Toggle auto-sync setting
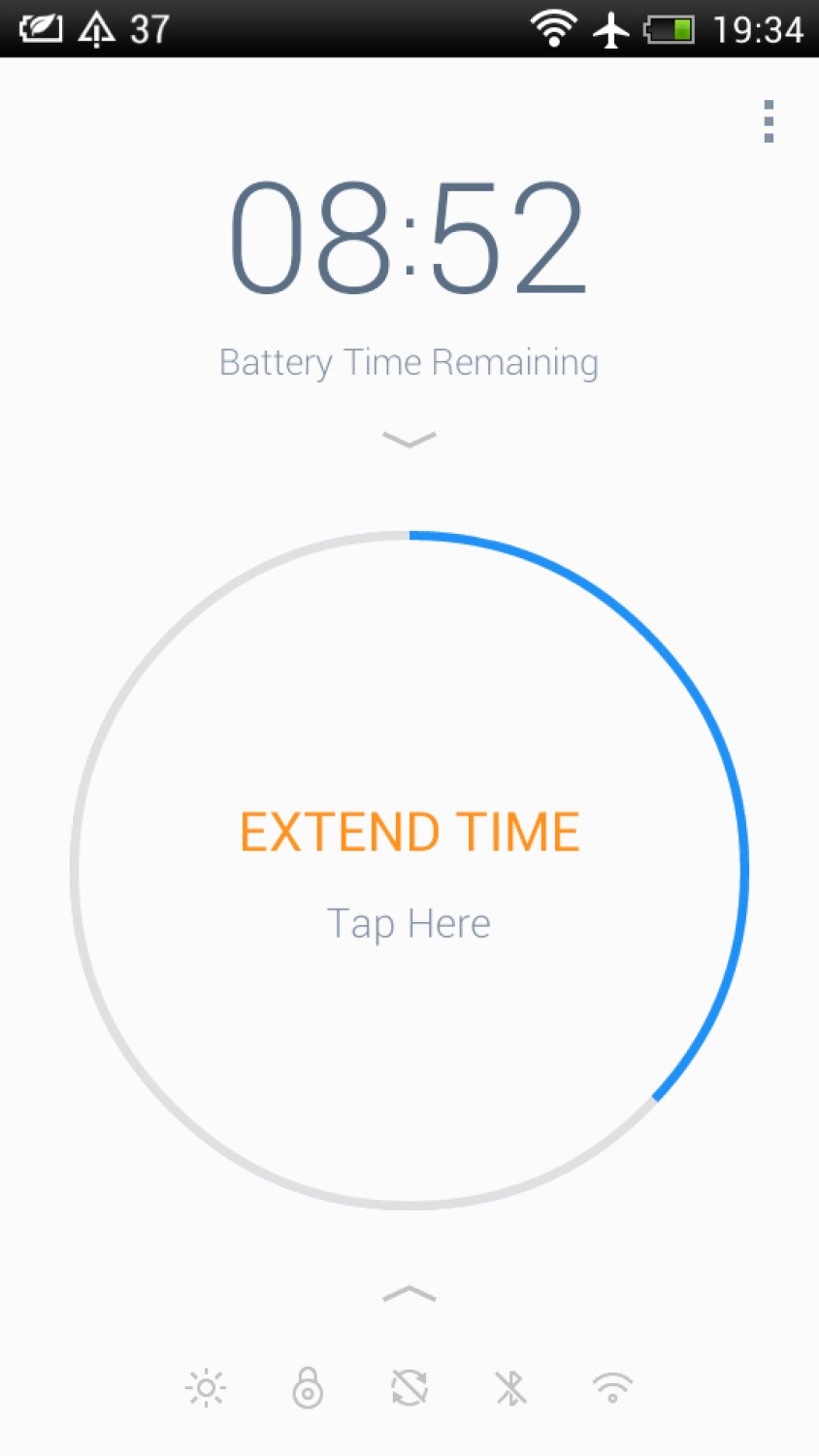819x1456 pixels. (x=409, y=1388)
